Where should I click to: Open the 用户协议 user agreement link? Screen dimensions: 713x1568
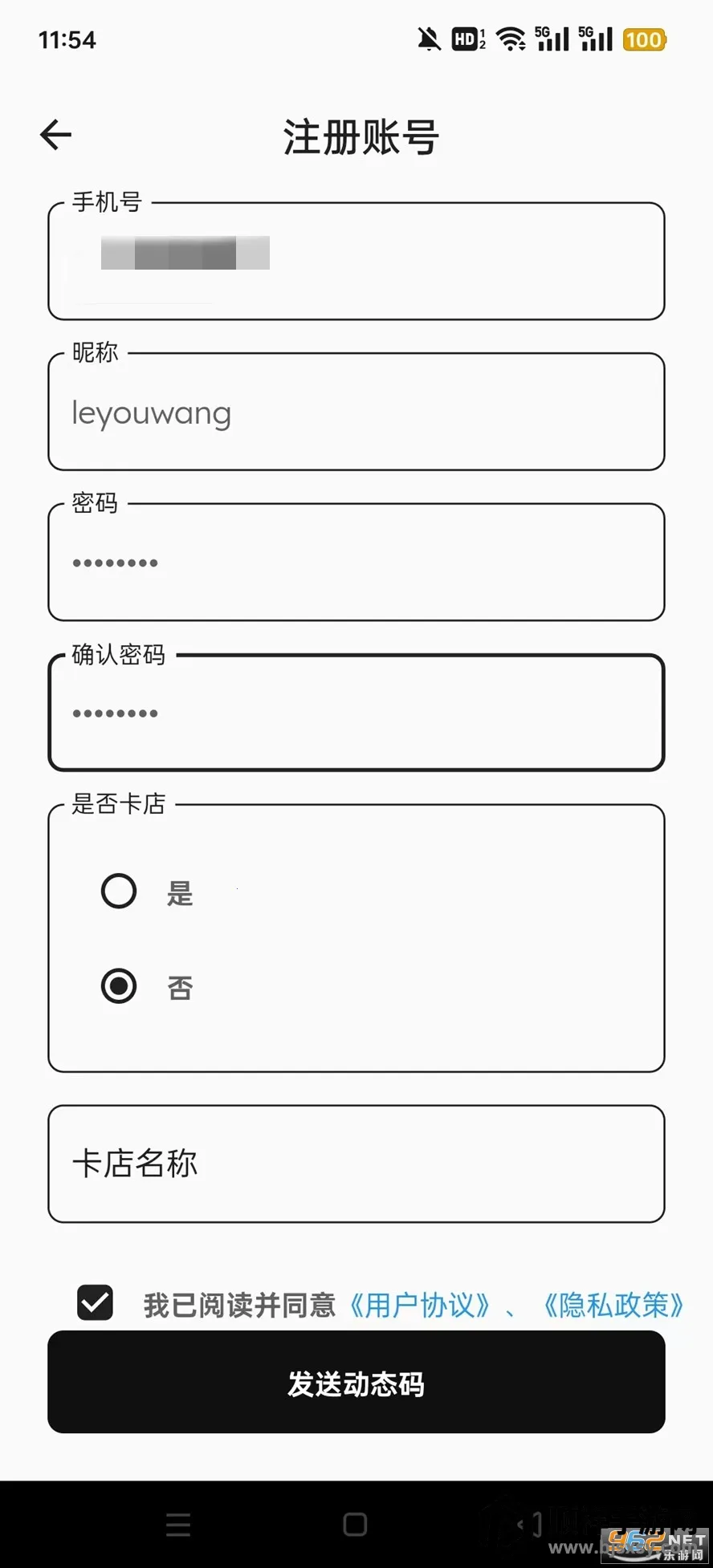pos(420,1306)
